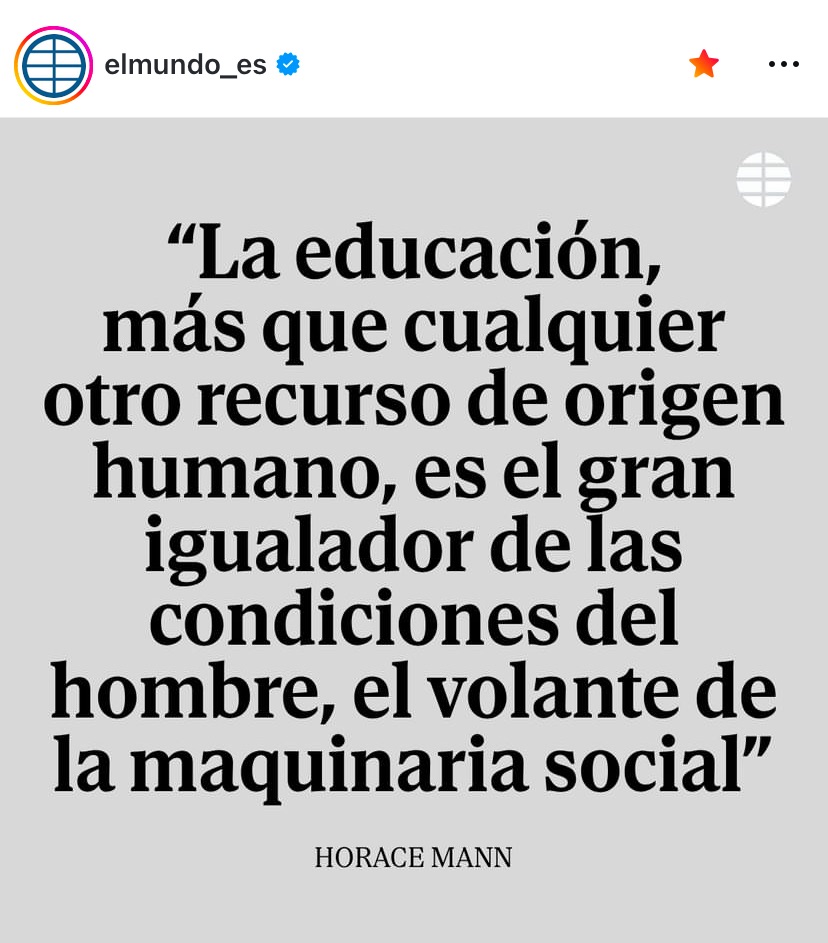The image size is (828, 943).
Task: Open the elmundo_es username profile
Action: [185, 66]
